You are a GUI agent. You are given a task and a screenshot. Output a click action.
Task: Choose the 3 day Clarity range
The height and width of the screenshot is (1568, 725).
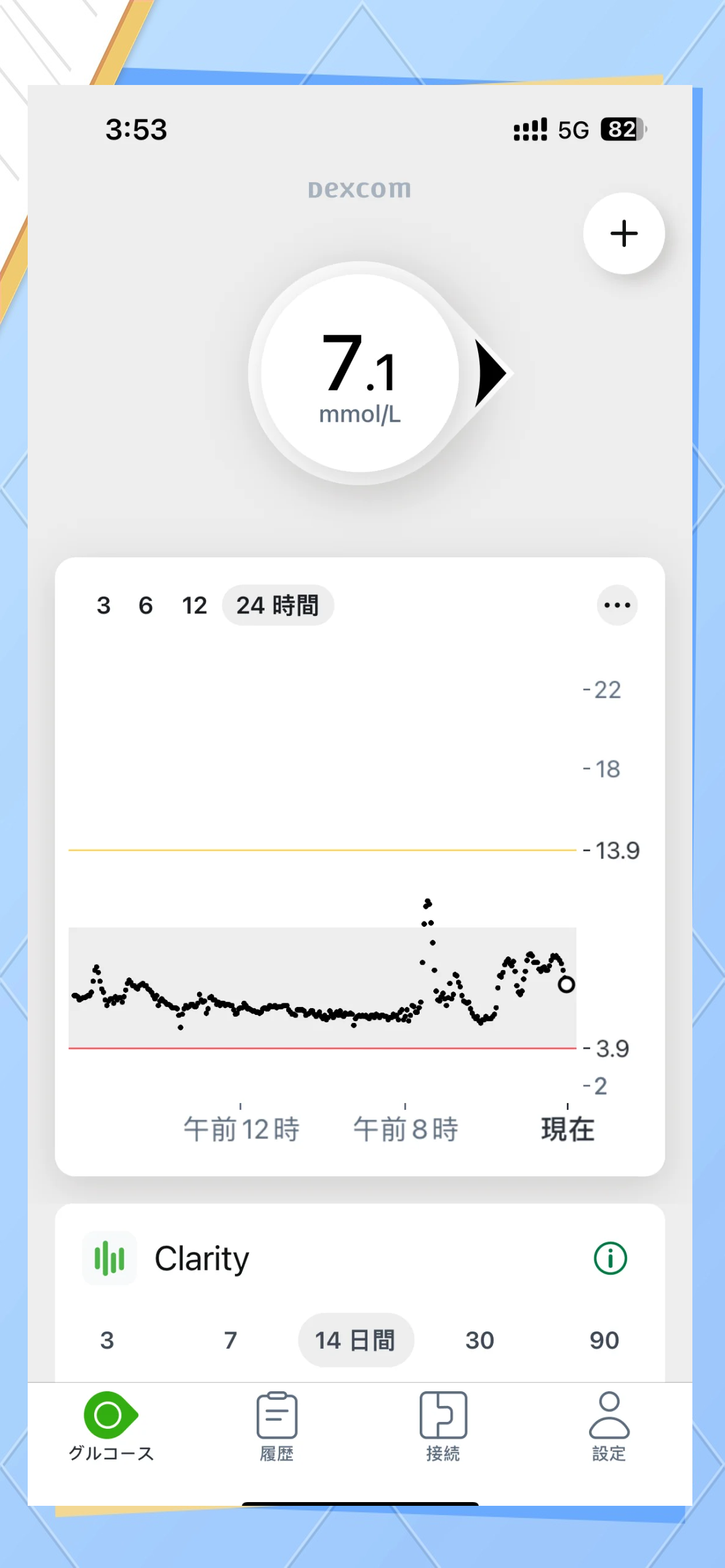click(x=107, y=1340)
